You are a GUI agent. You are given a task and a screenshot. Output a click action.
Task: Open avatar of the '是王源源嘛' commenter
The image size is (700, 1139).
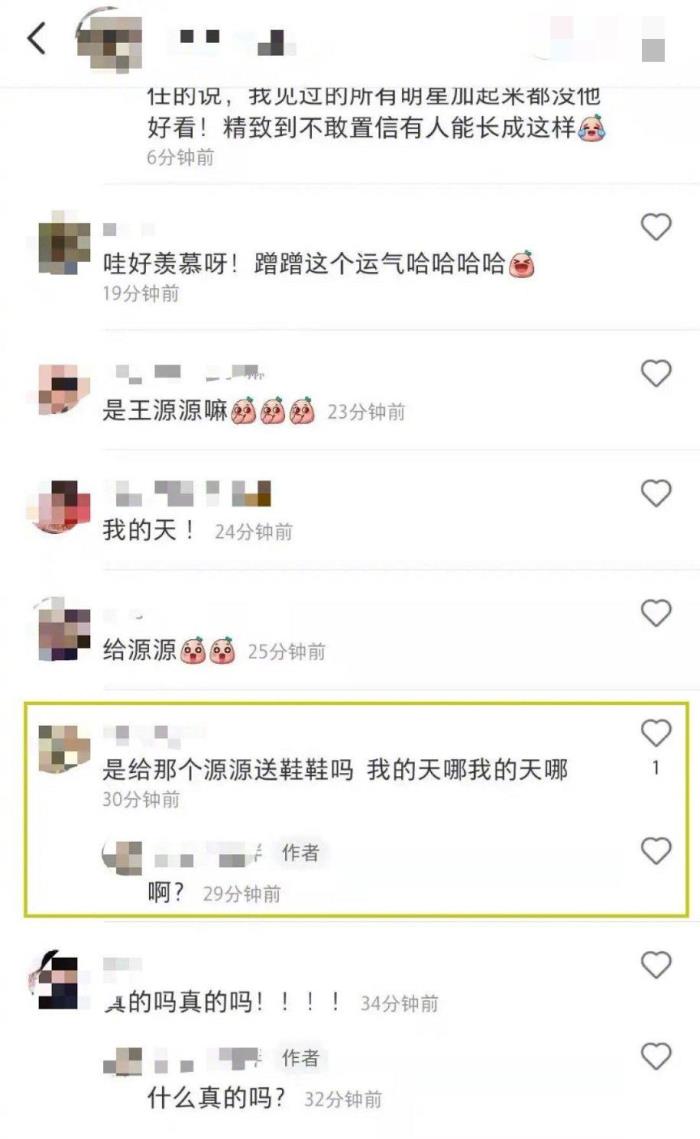coord(64,389)
